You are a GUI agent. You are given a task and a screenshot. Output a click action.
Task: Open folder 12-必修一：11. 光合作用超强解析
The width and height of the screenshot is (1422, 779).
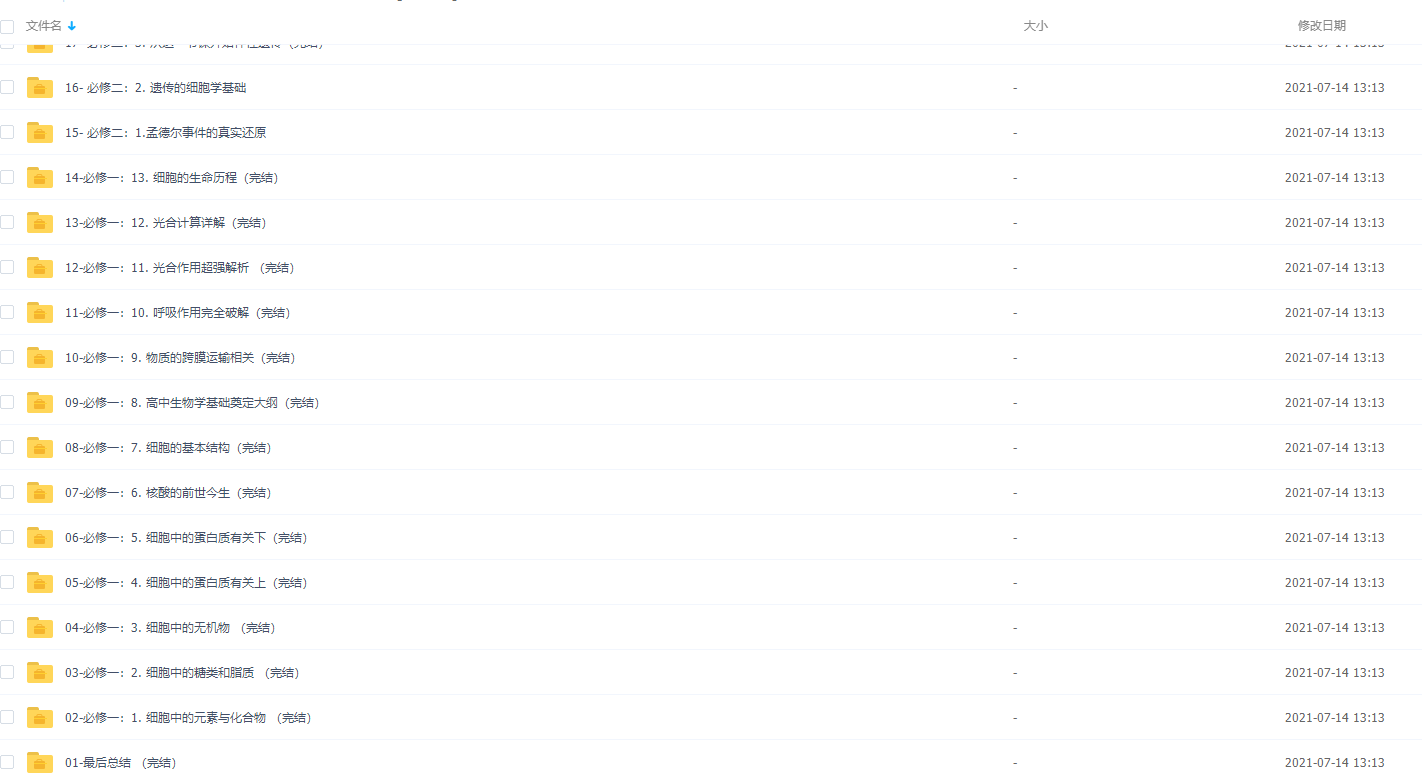pyautogui.click(x=179, y=268)
